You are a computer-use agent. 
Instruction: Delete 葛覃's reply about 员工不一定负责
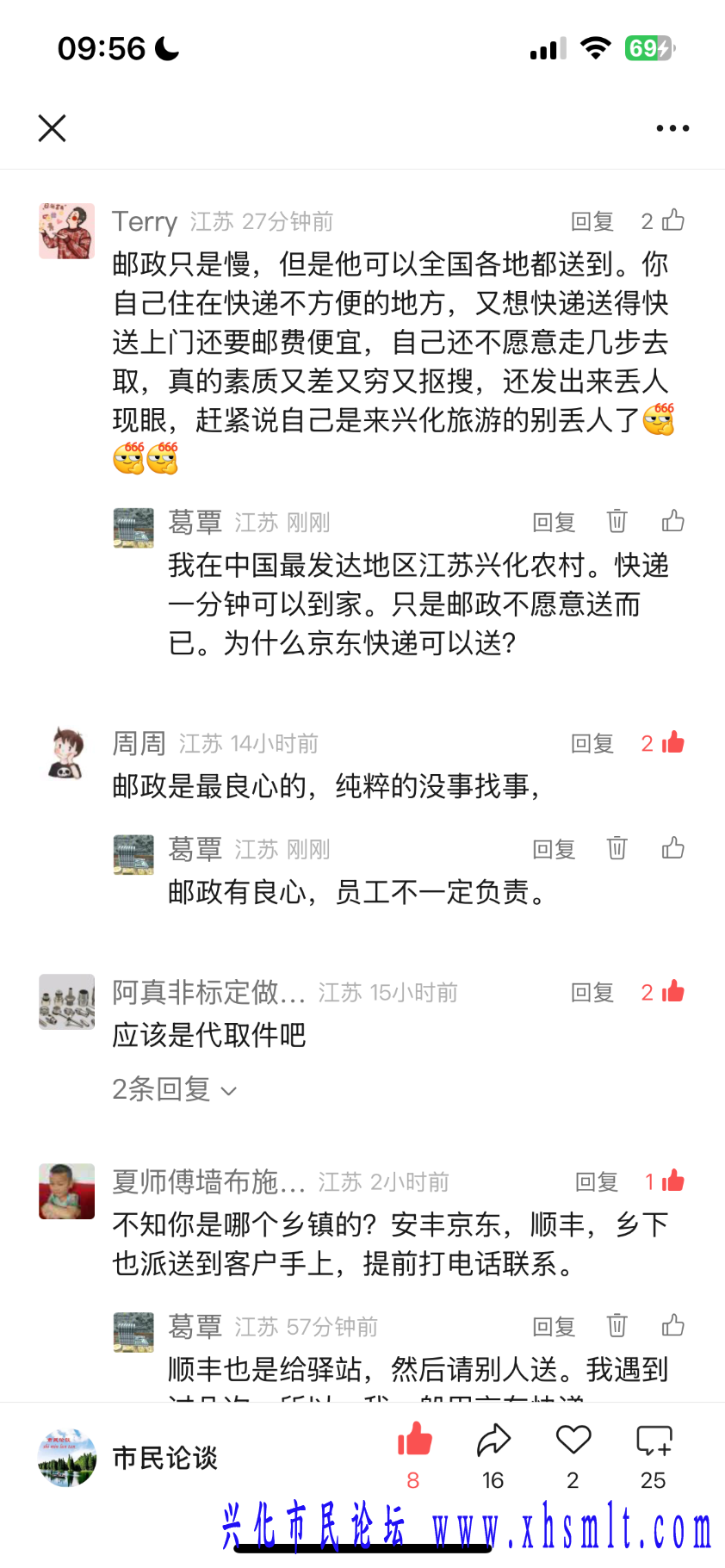pos(617,848)
